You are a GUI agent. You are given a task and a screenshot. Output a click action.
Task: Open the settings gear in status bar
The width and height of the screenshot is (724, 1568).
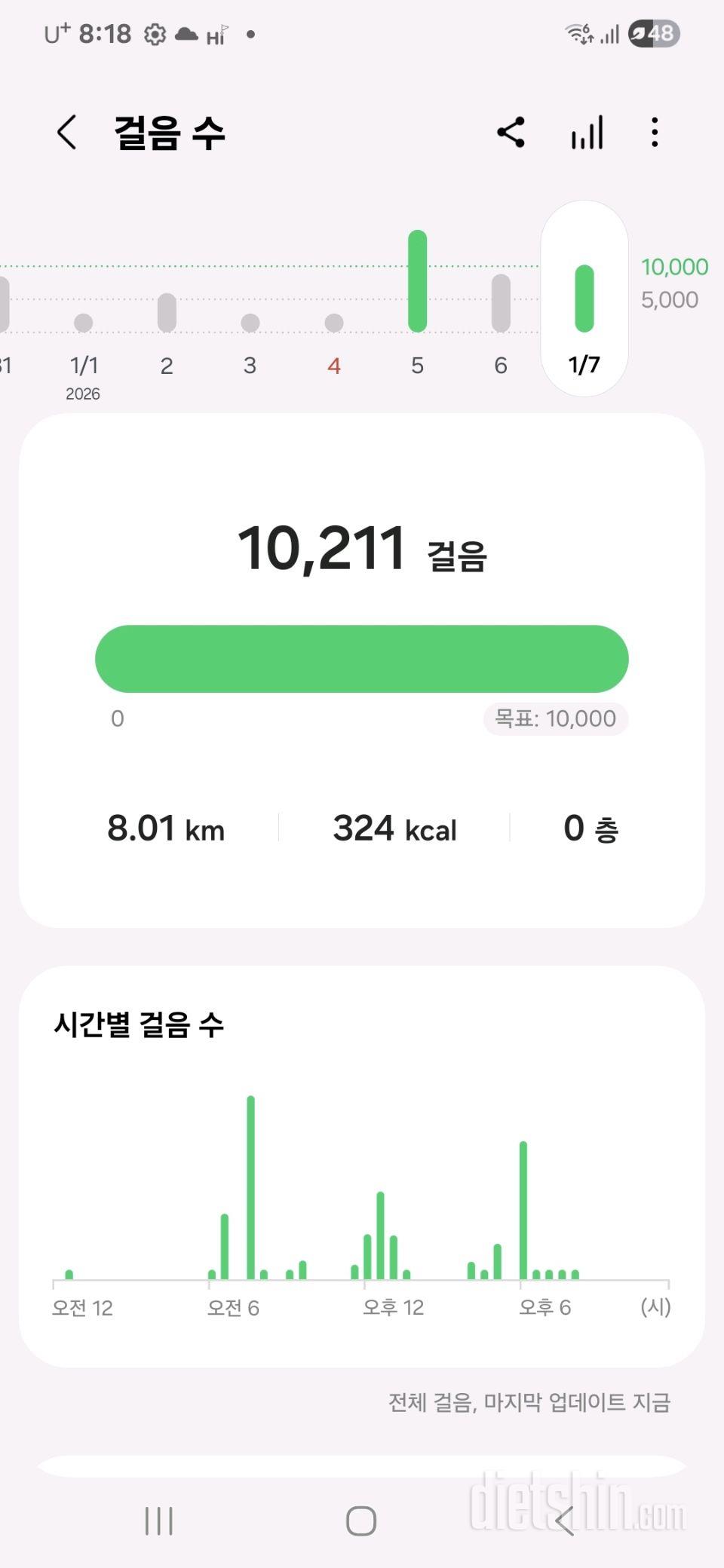(153, 32)
